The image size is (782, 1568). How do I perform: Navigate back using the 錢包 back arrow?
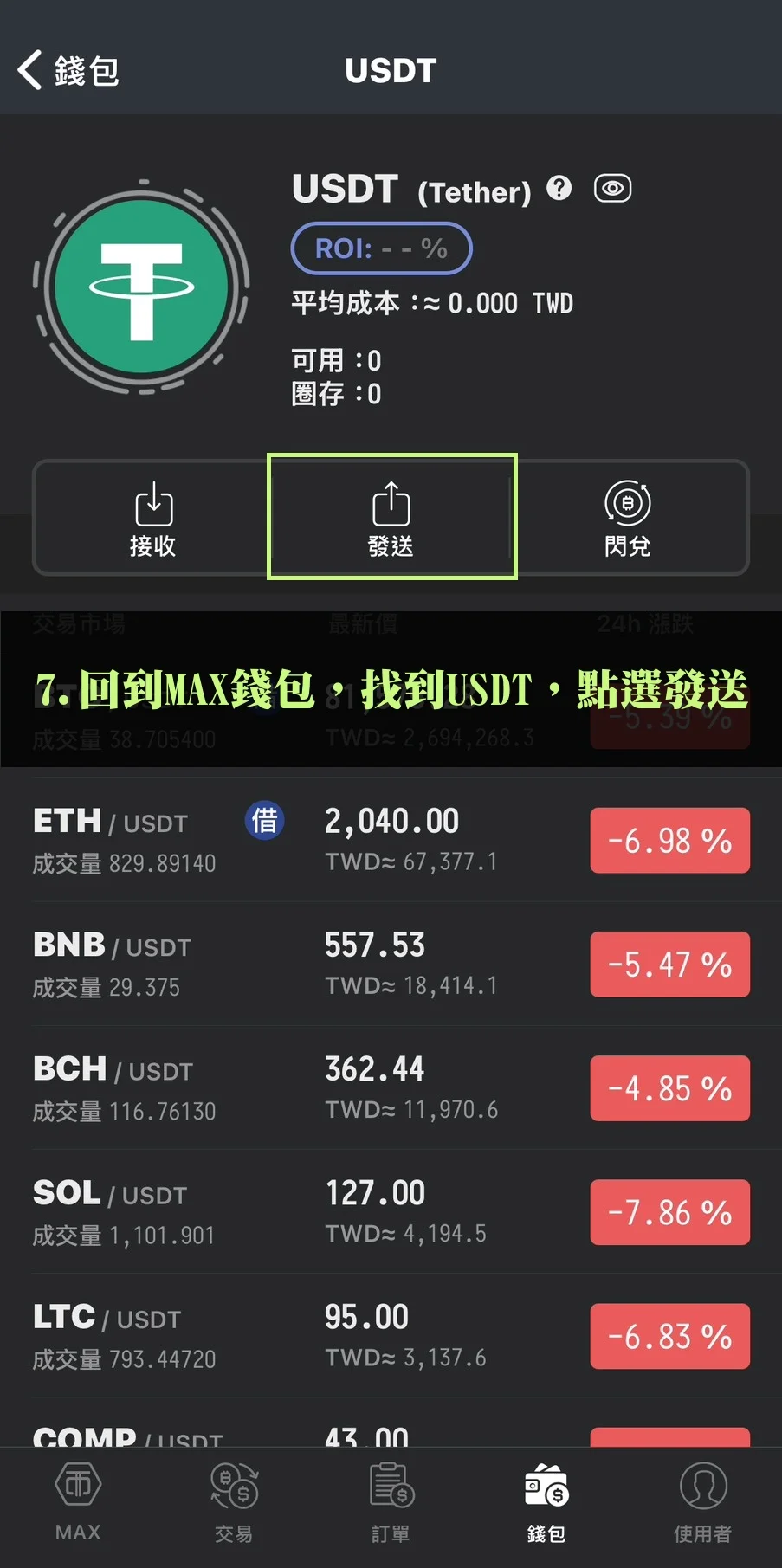pyautogui.click(x=65, y=69)
